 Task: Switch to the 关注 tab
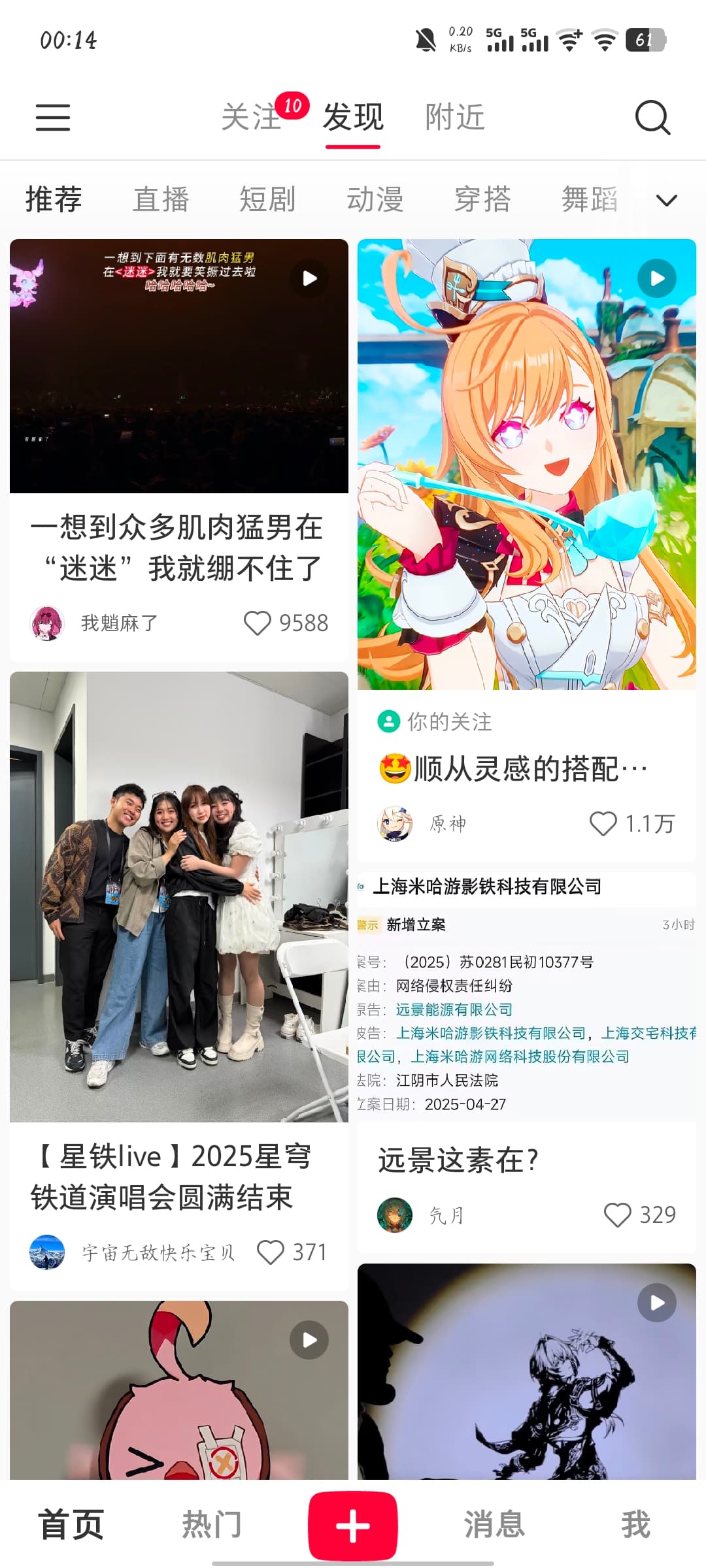[251, 118]
